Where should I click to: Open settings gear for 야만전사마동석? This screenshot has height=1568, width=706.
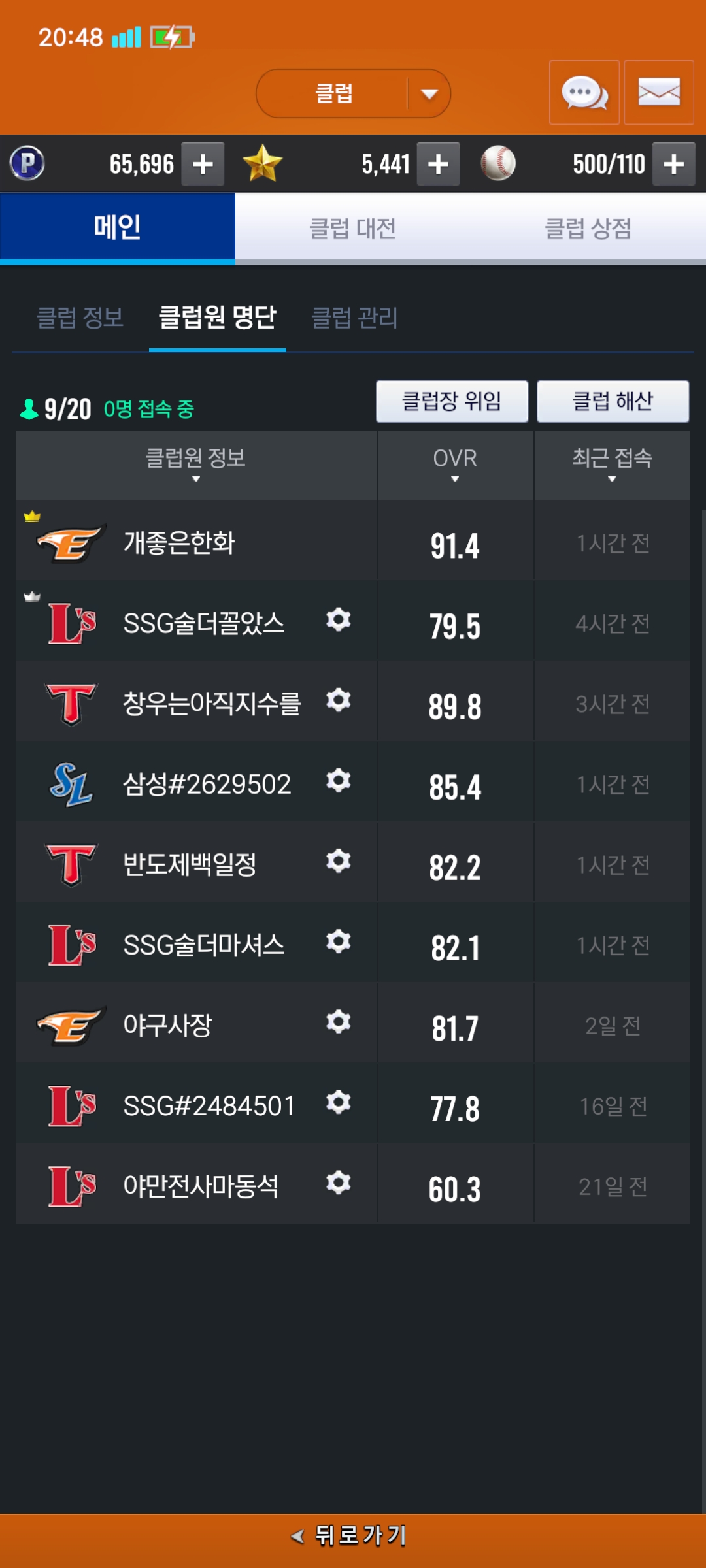[x=339, y=1183]
